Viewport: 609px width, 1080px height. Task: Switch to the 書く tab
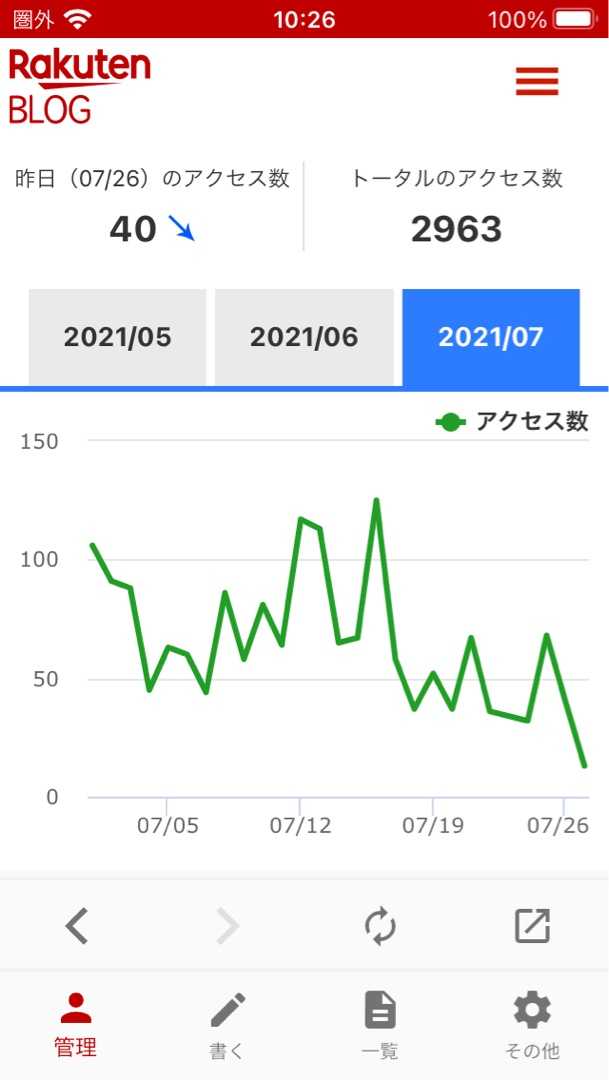[228, 1025]
